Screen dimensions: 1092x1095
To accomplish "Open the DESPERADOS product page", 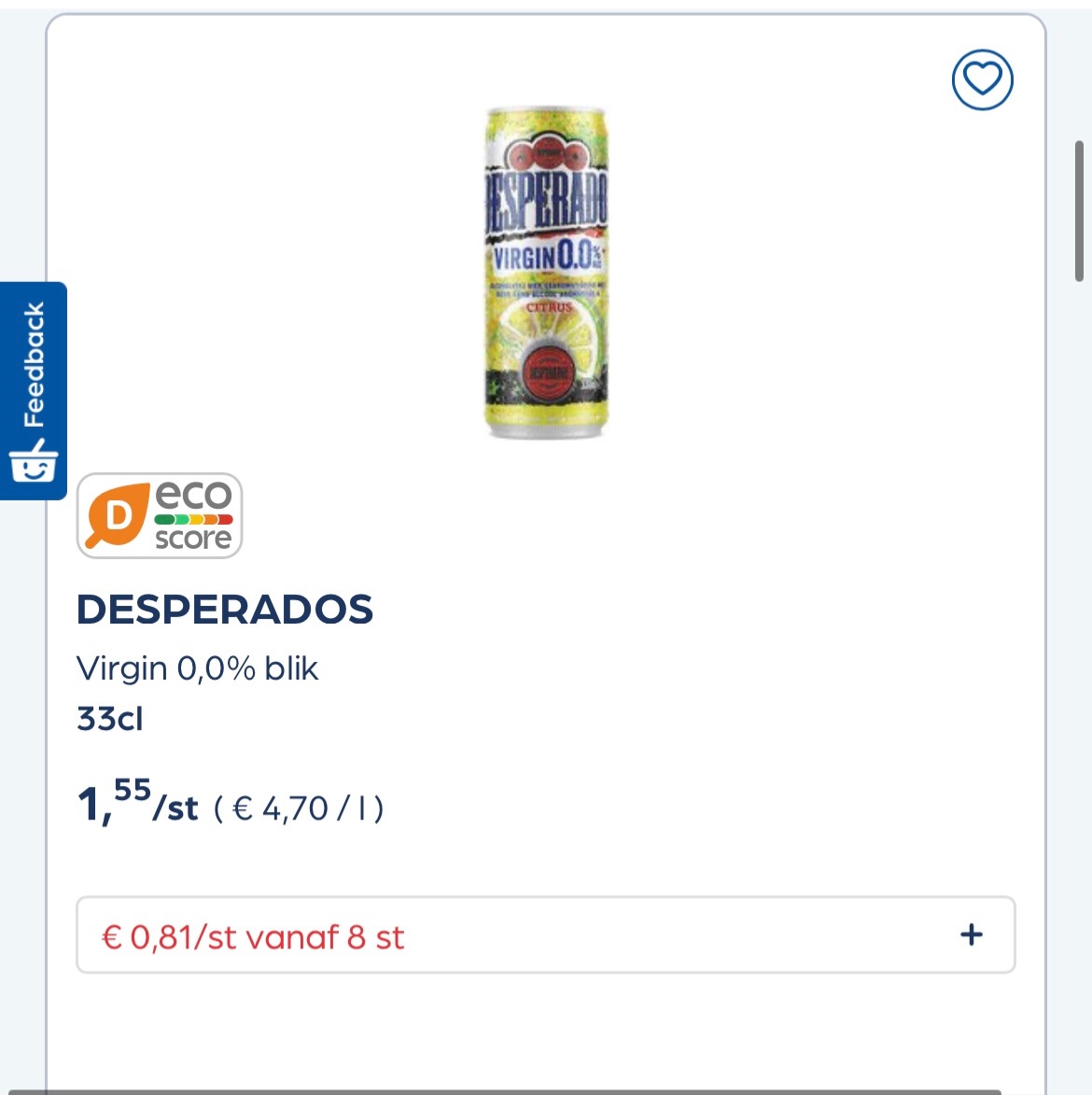I will [225, 611].
